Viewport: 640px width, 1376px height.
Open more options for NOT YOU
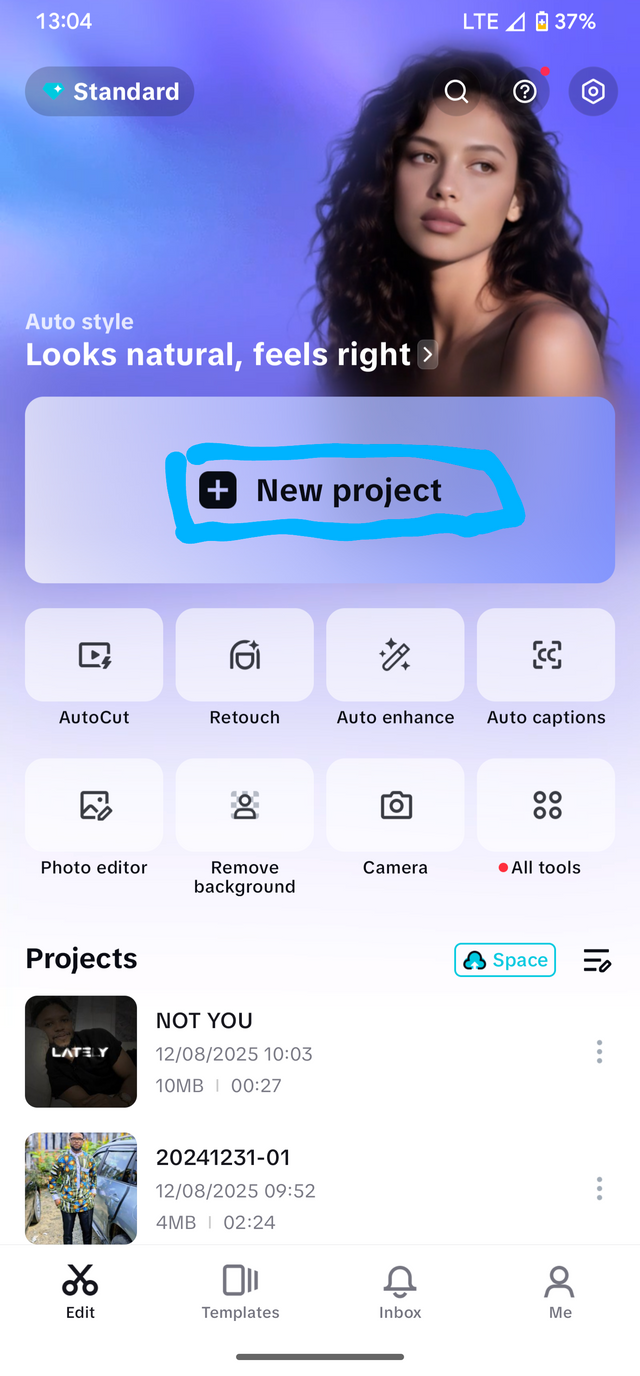(599, 1051)
